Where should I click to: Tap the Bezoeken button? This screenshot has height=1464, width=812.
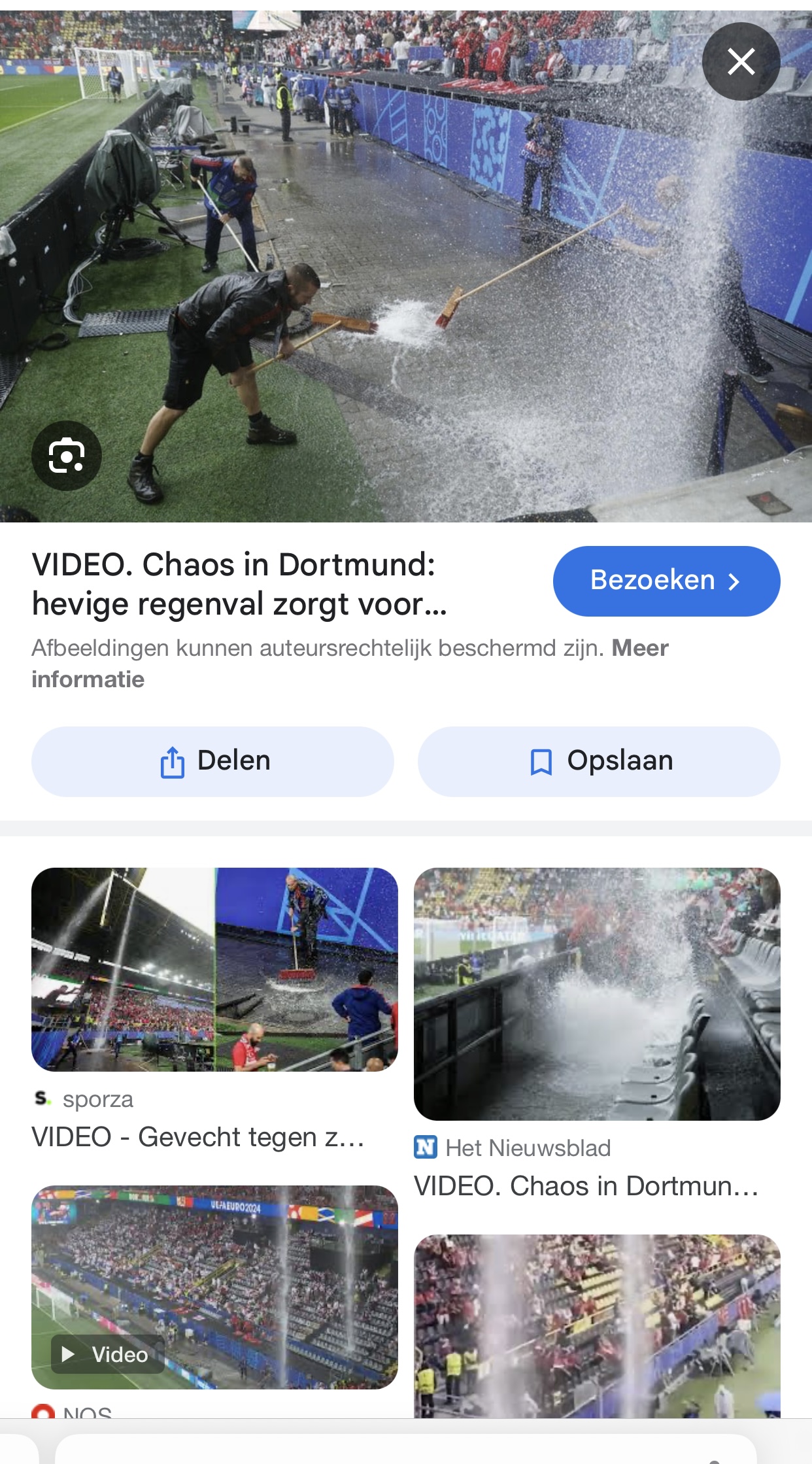[x=666, y=581]
